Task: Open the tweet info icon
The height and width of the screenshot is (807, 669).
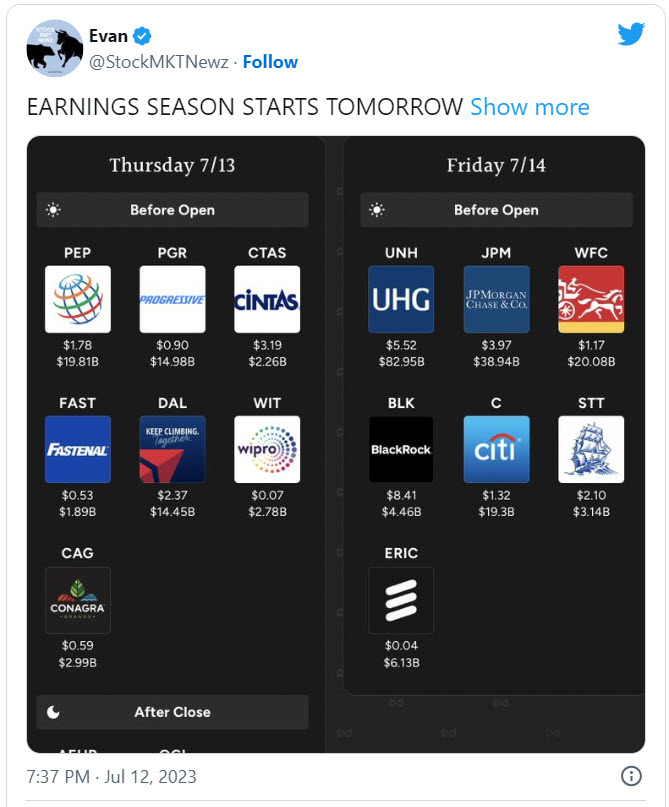Action: (x=631, y=776)
